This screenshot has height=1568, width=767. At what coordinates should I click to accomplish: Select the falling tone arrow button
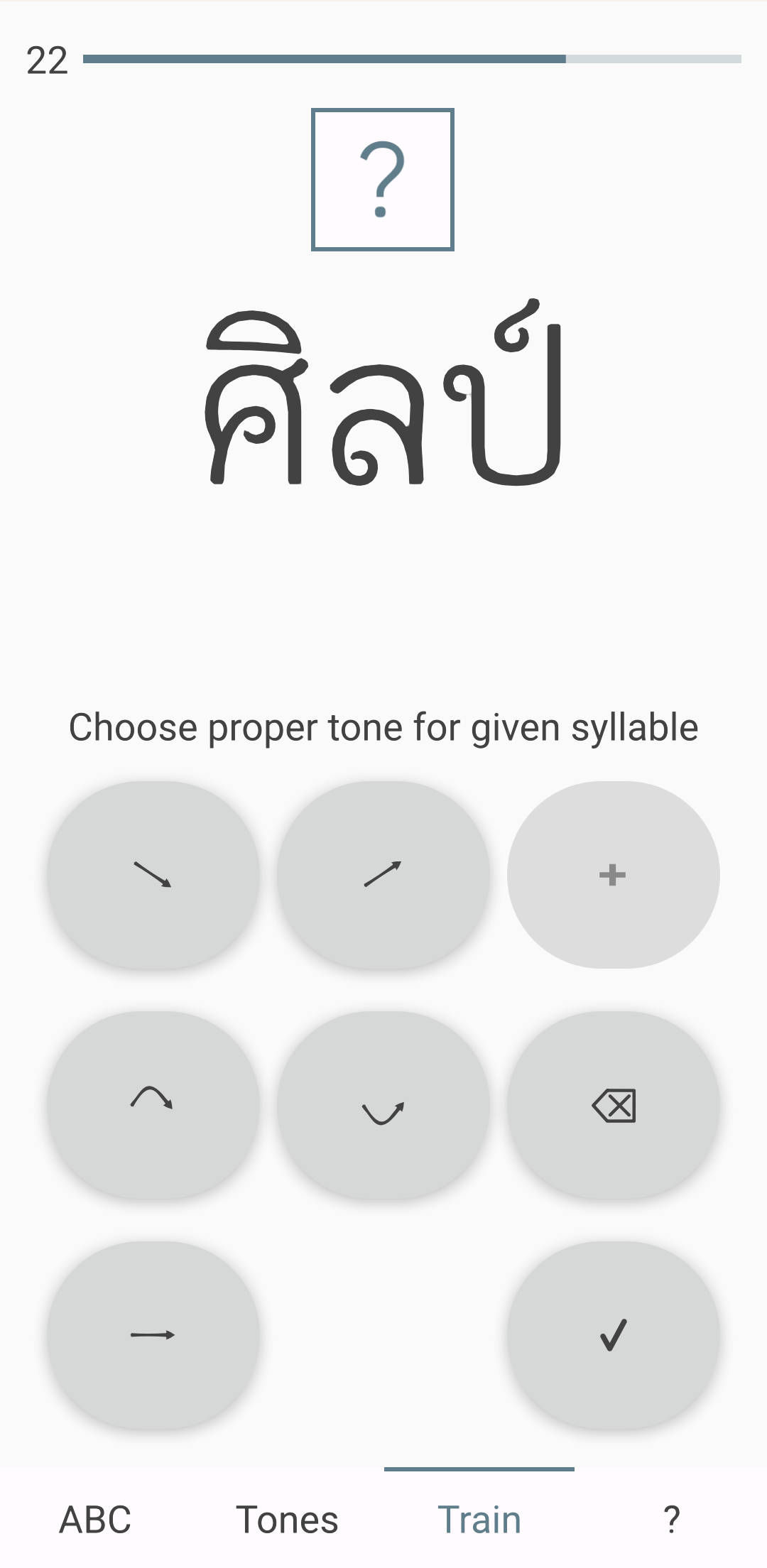coord(153,875)
